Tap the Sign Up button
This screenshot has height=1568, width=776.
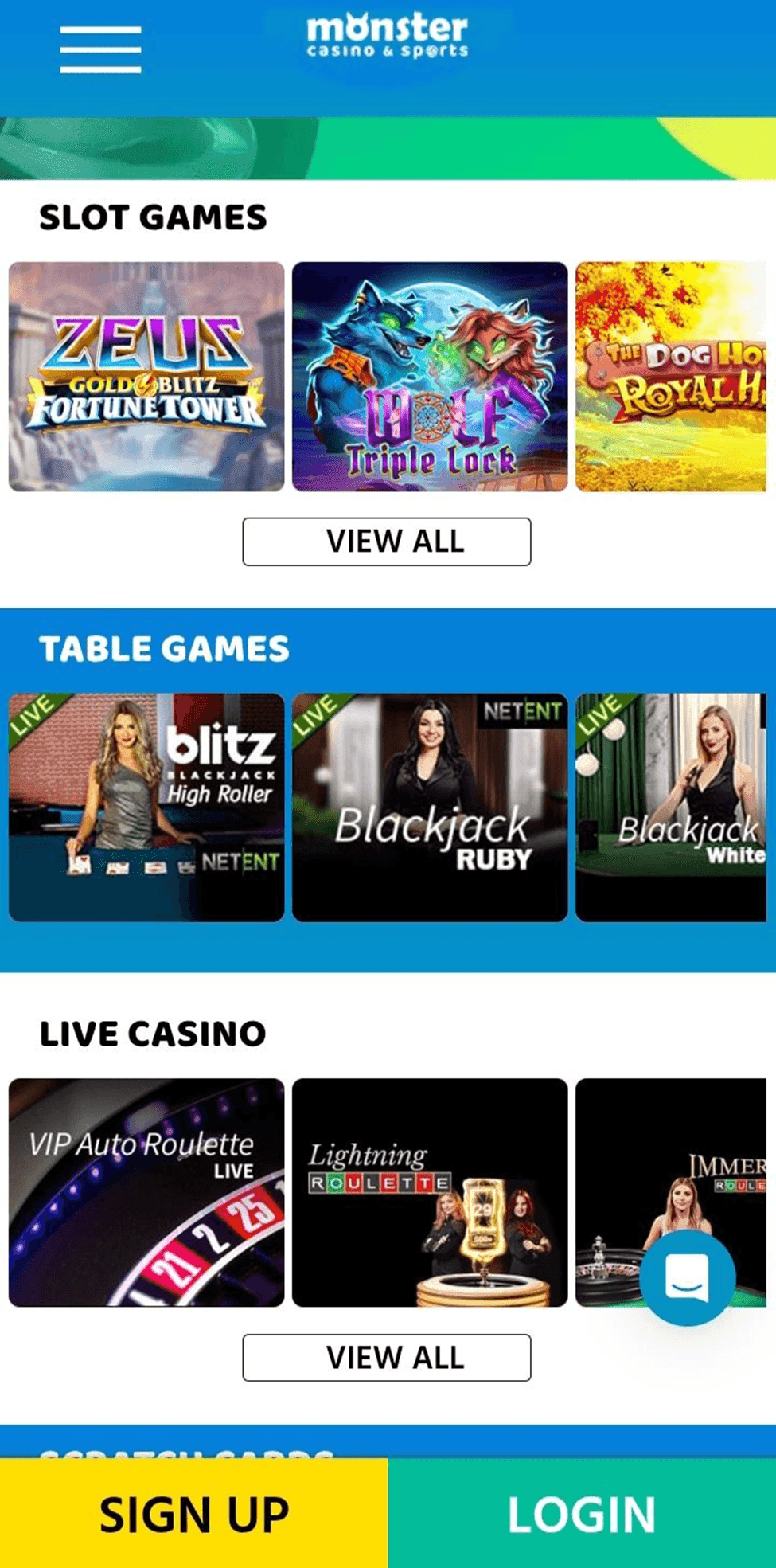pyautogui.click(x=193, y=1513)
